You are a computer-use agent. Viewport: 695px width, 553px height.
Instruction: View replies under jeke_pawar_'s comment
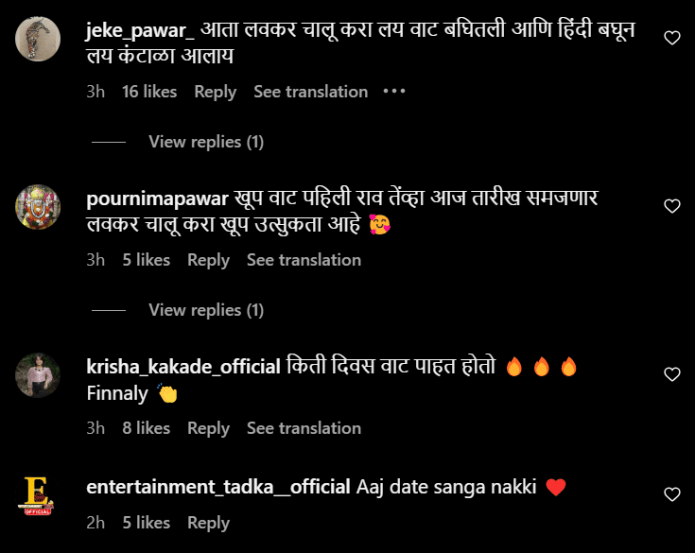(x=206, y=142)
